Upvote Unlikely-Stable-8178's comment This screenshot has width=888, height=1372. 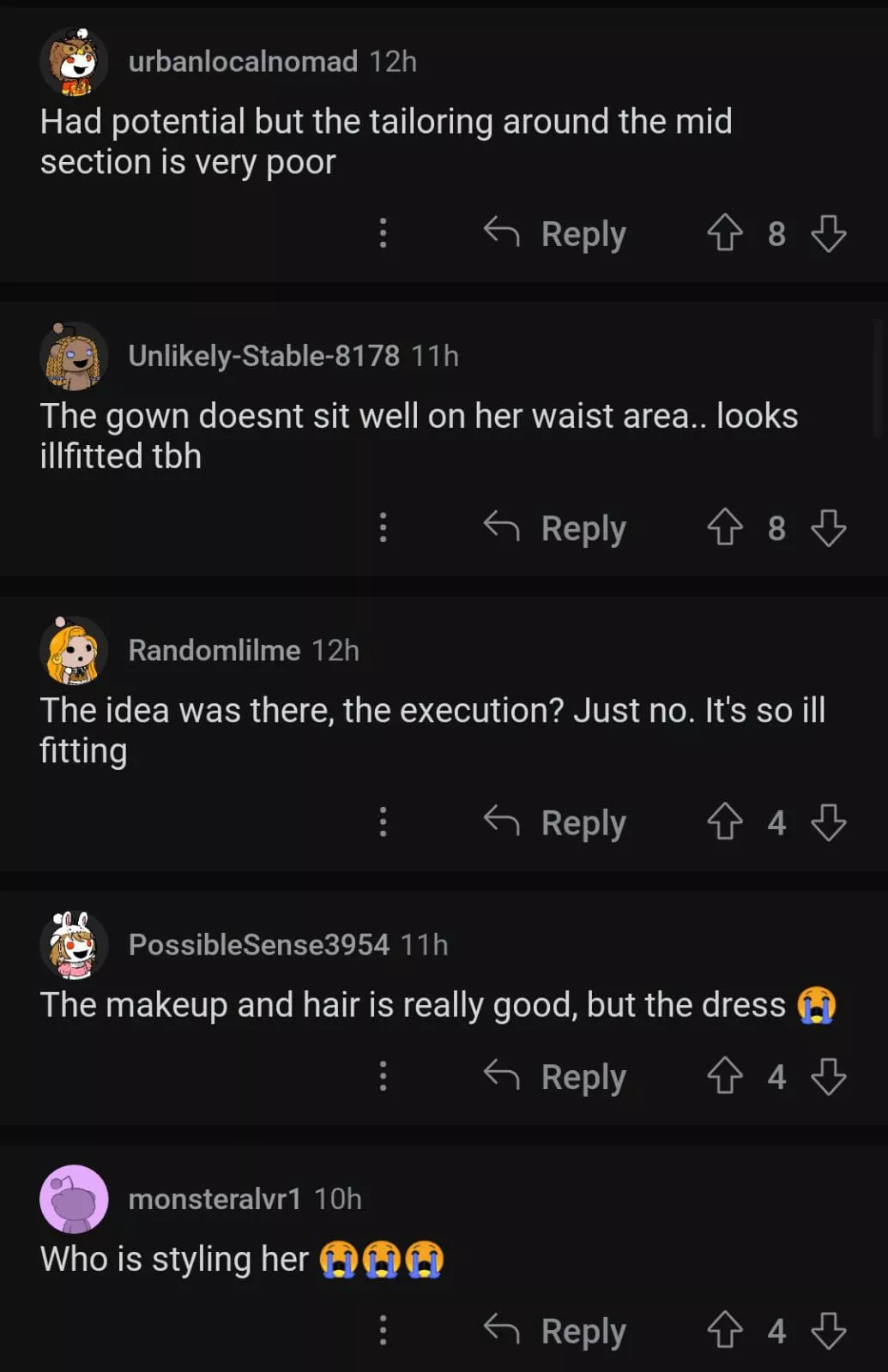click(725, 527)
